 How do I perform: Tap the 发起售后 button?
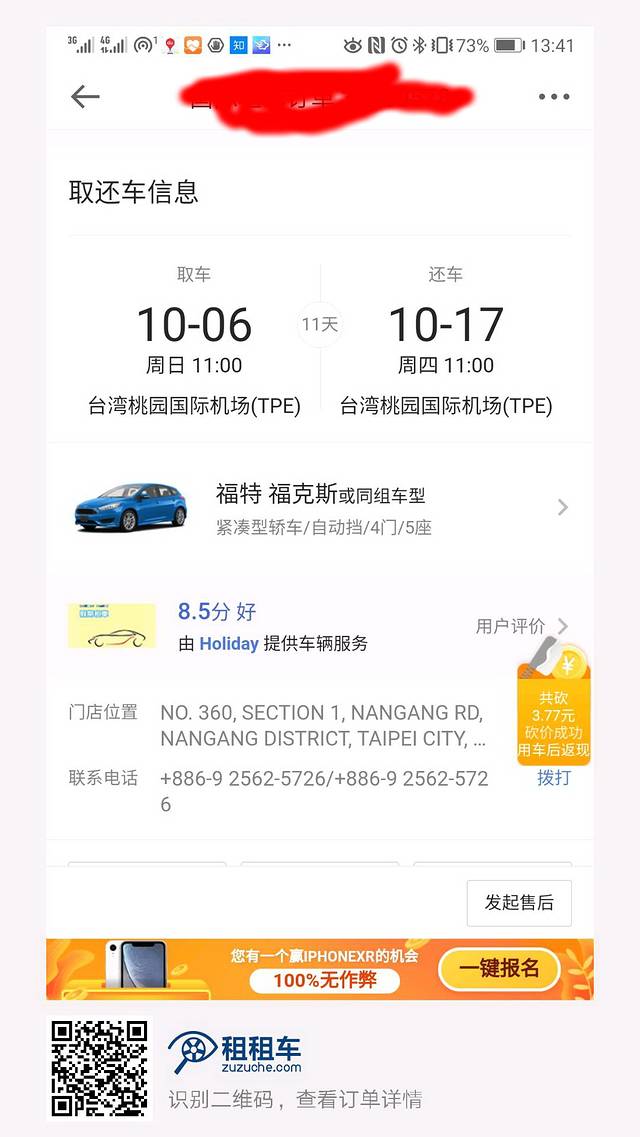(x=519, y=903)
